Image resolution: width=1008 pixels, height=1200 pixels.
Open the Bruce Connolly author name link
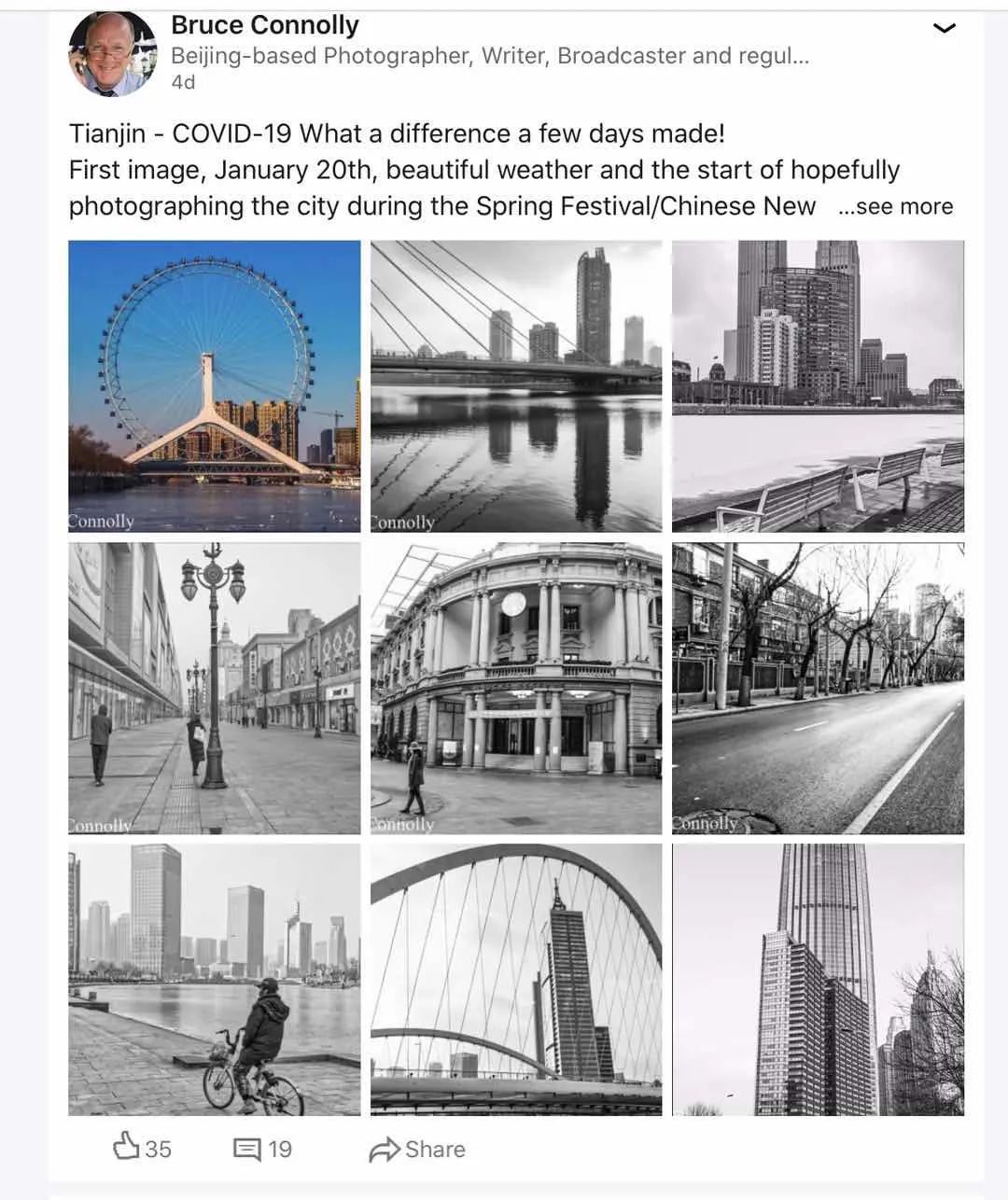click(x=265, y=25)
